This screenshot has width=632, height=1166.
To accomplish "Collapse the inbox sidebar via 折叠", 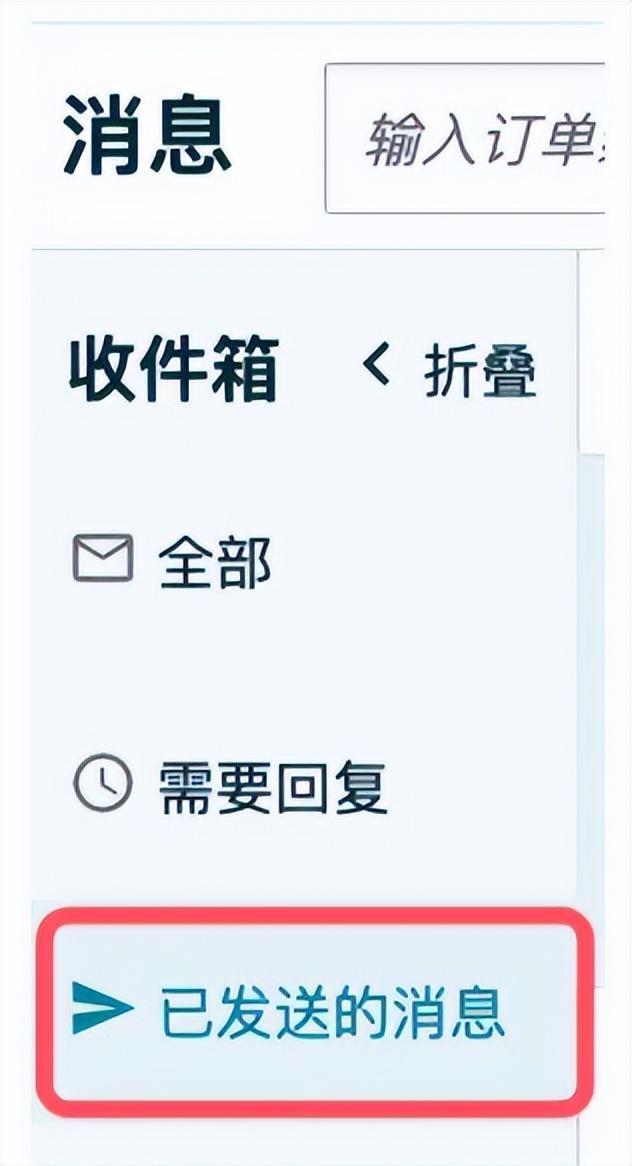I will [452, 372].
